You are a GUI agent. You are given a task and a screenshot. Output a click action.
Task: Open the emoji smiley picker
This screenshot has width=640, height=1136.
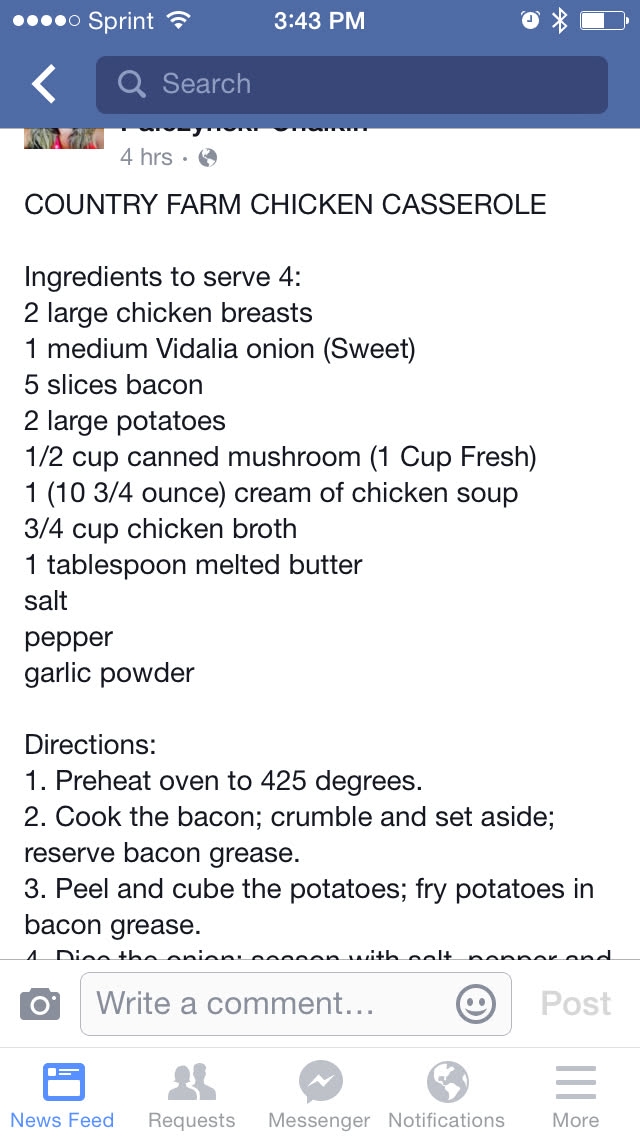476,1004
